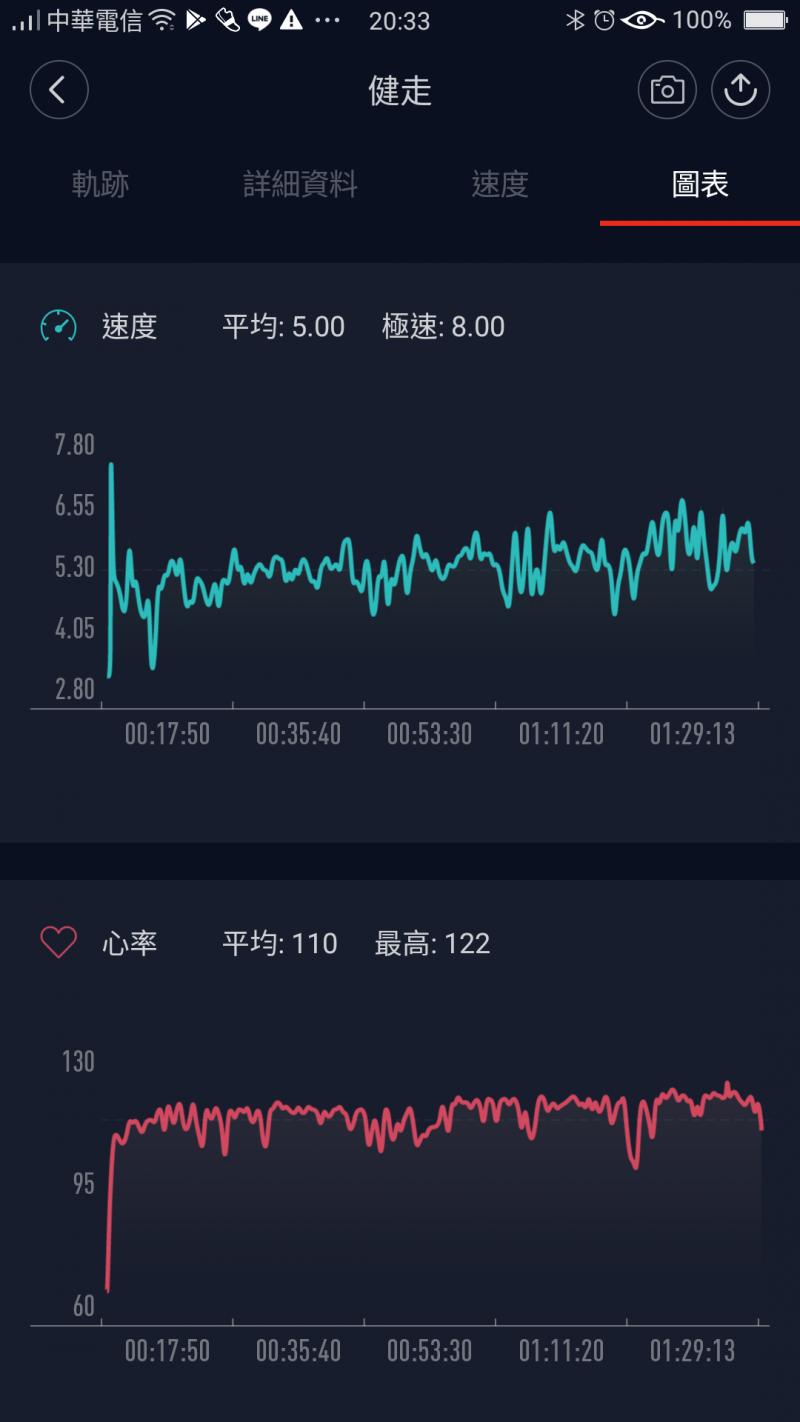Tap the 圖表 tab
800x1422 pixels.
point(700,184)
